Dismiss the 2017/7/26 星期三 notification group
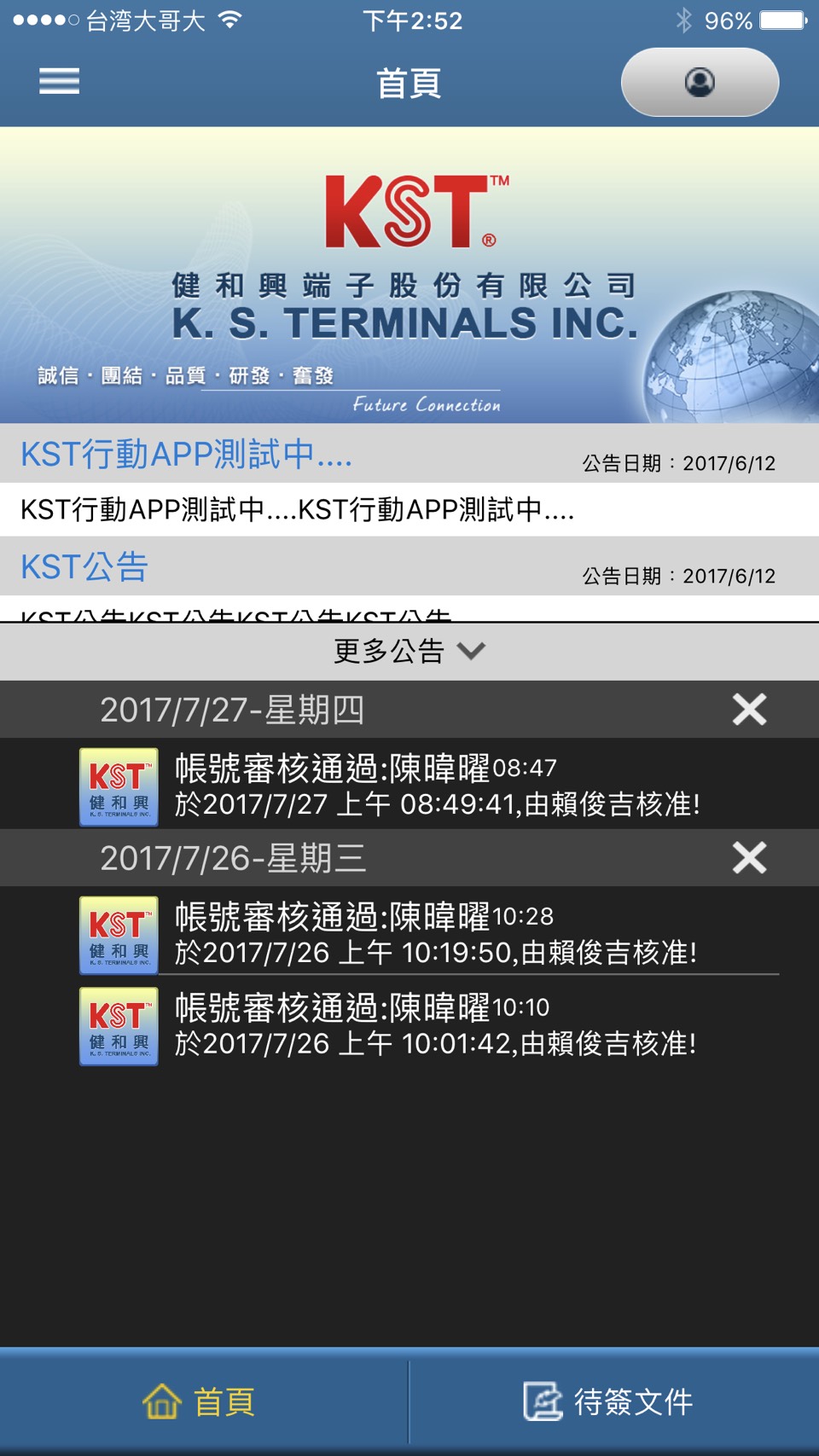The image size is (819, 1456). pyautogui.click(x=749, y=858)
